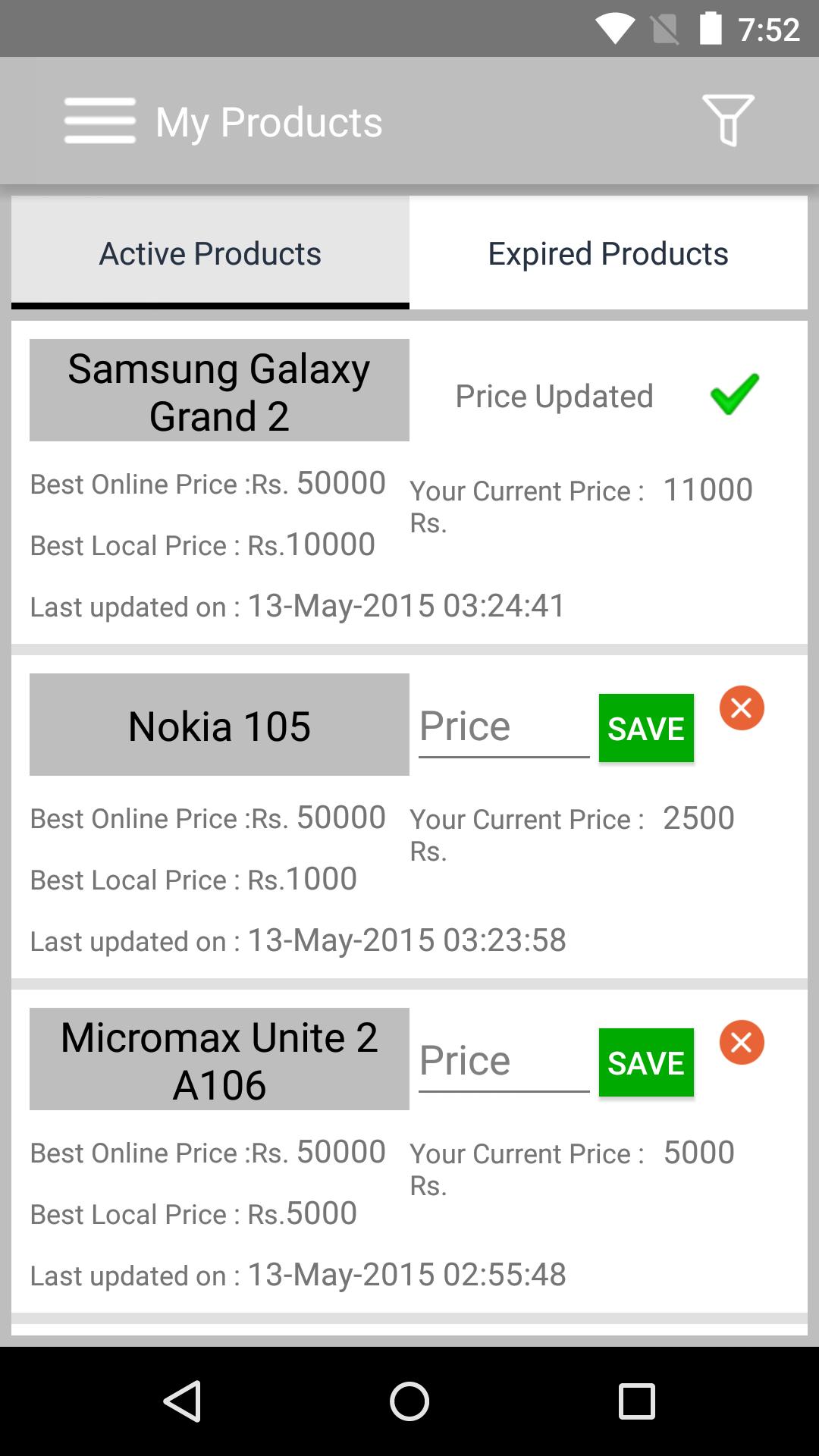The width and height of the screenshot is (819, 1456).
Task: Tap the Android back navigation button
Action: click(x=180, y=1400)
